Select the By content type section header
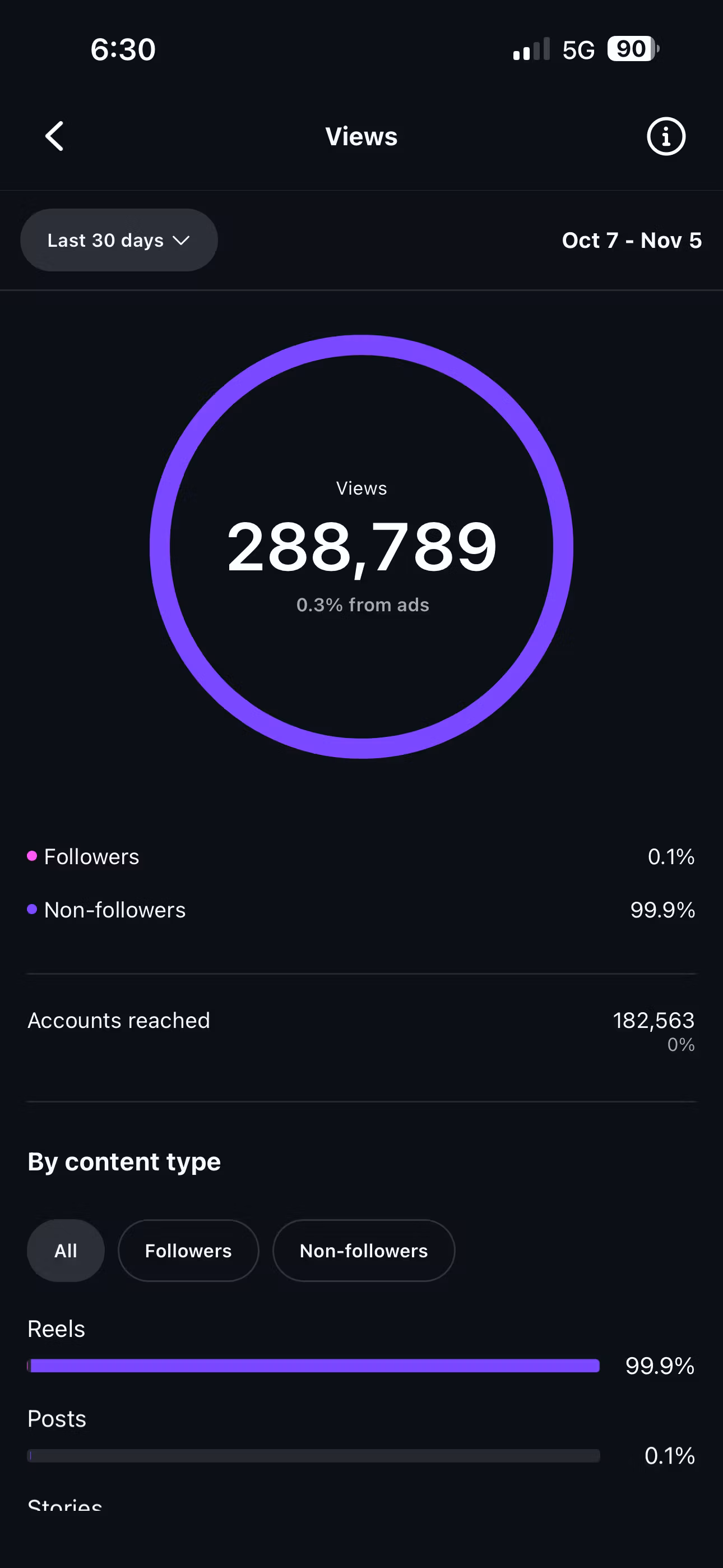The height and width of the screenshot is (1568, 723). (x=123, y=1161)
